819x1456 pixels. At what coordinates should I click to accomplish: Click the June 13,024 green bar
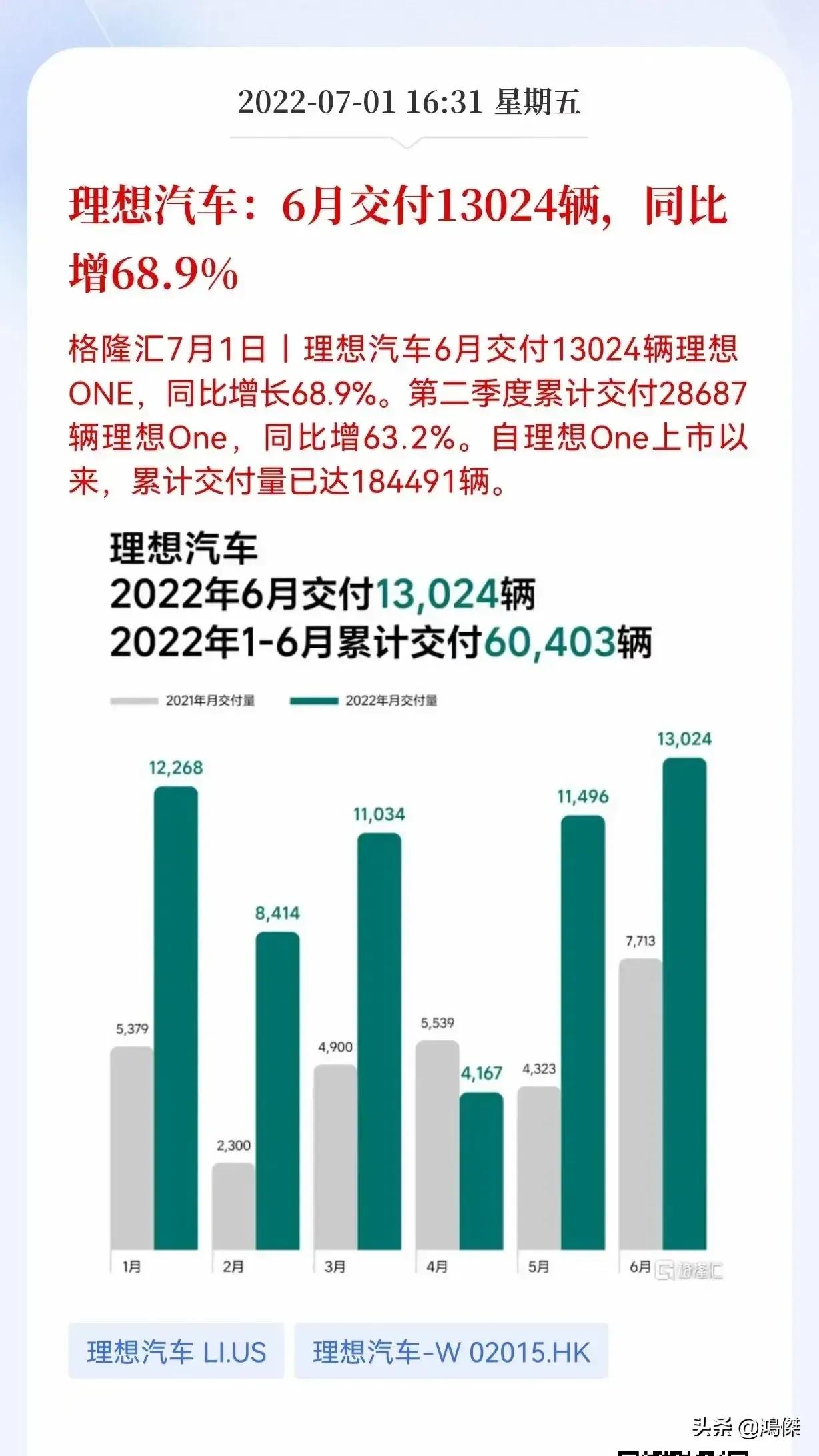(687, 1000)
